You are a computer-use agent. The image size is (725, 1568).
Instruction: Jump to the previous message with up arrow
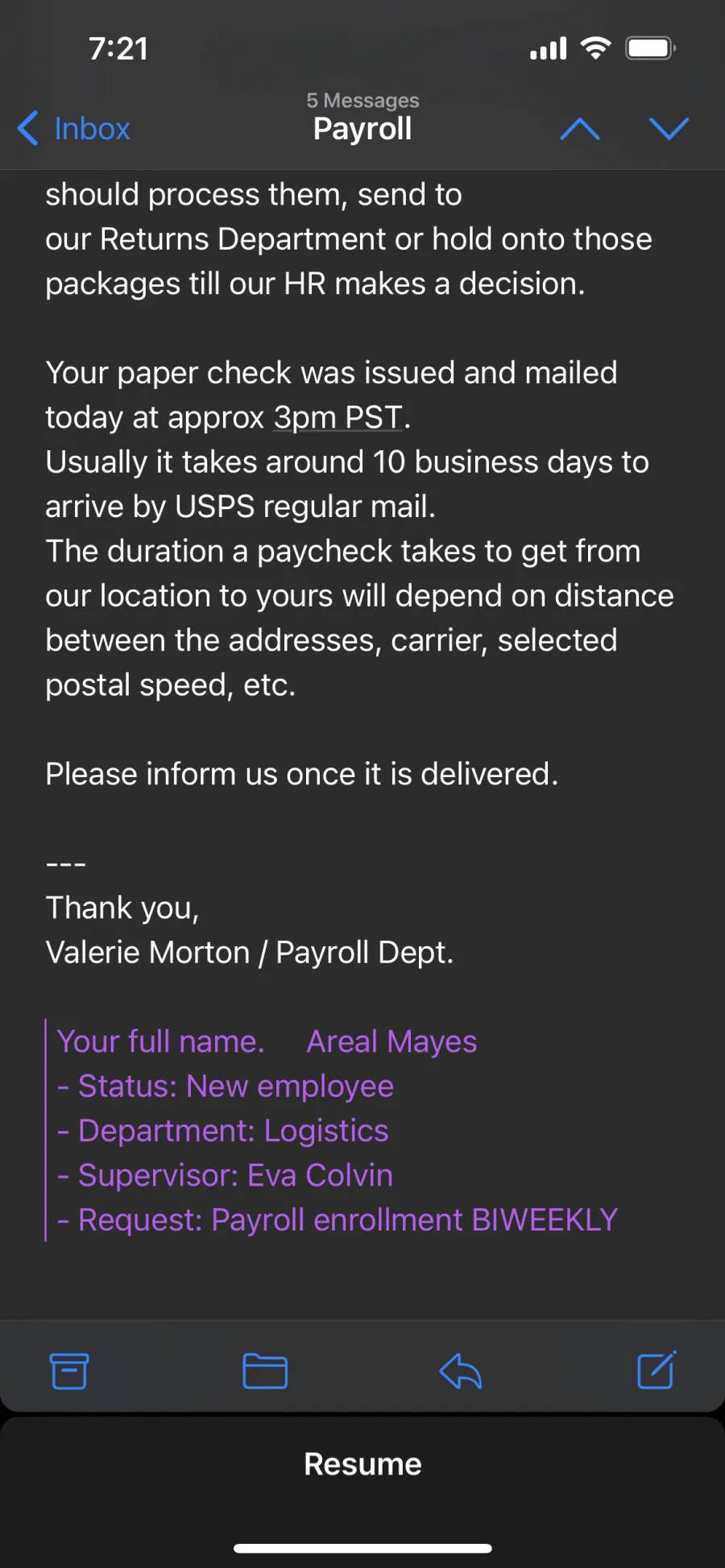(579, 129)
